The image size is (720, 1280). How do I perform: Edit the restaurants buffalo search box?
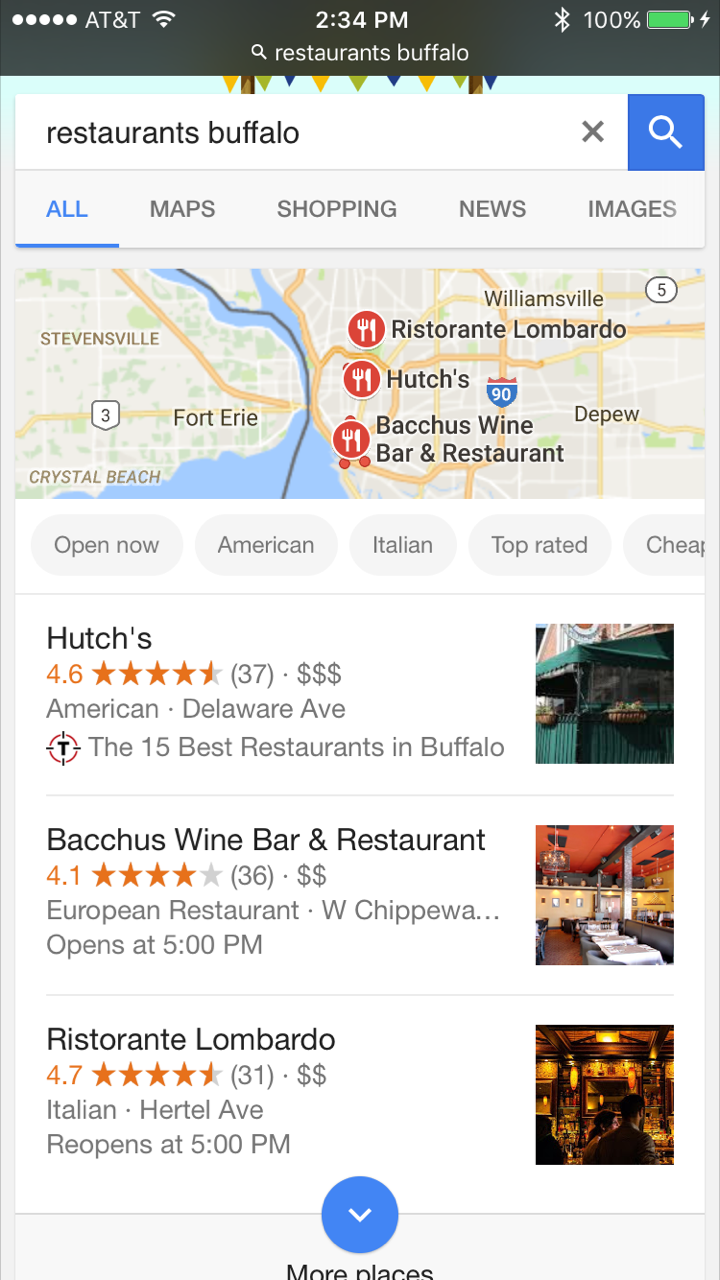300,132
